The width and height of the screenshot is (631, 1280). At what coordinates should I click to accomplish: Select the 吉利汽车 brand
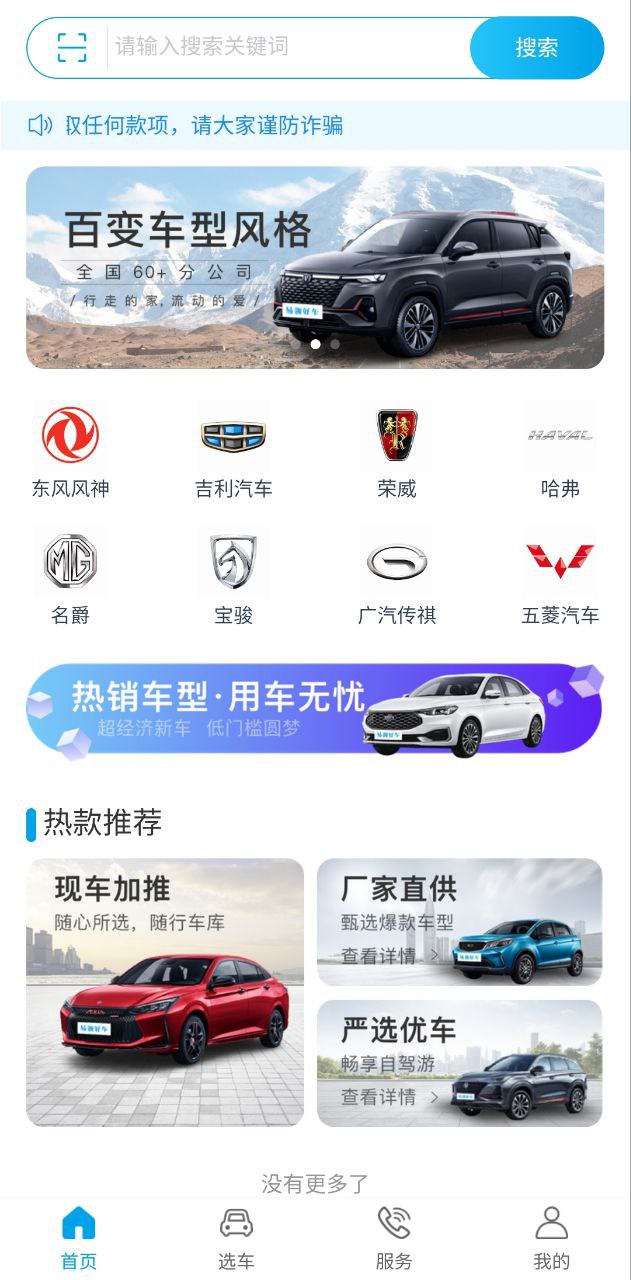(233, 451)
